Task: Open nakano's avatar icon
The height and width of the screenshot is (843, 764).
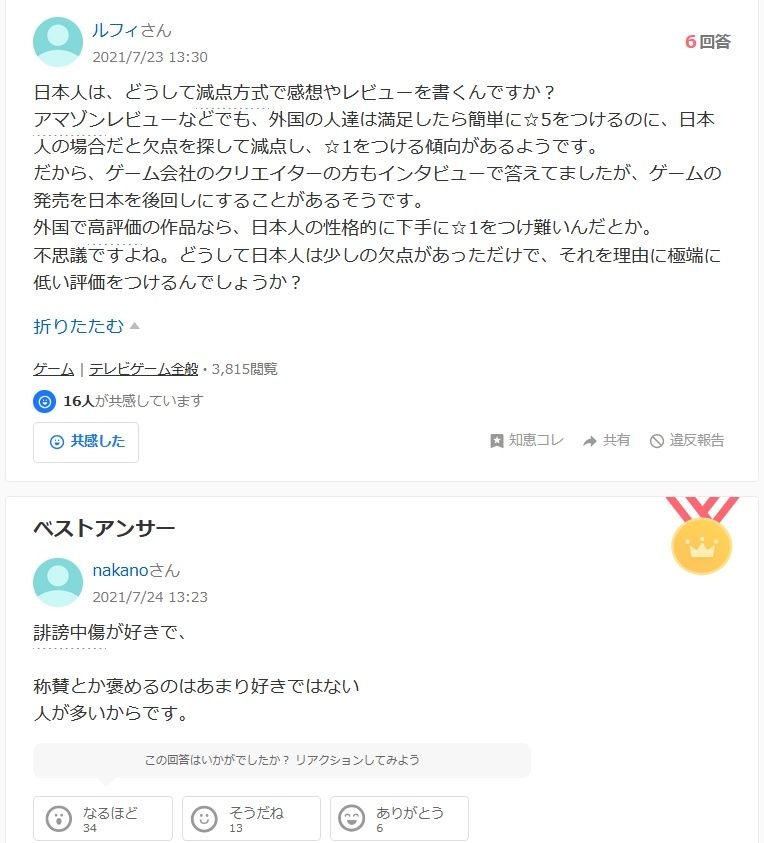Action: (58, 582)
